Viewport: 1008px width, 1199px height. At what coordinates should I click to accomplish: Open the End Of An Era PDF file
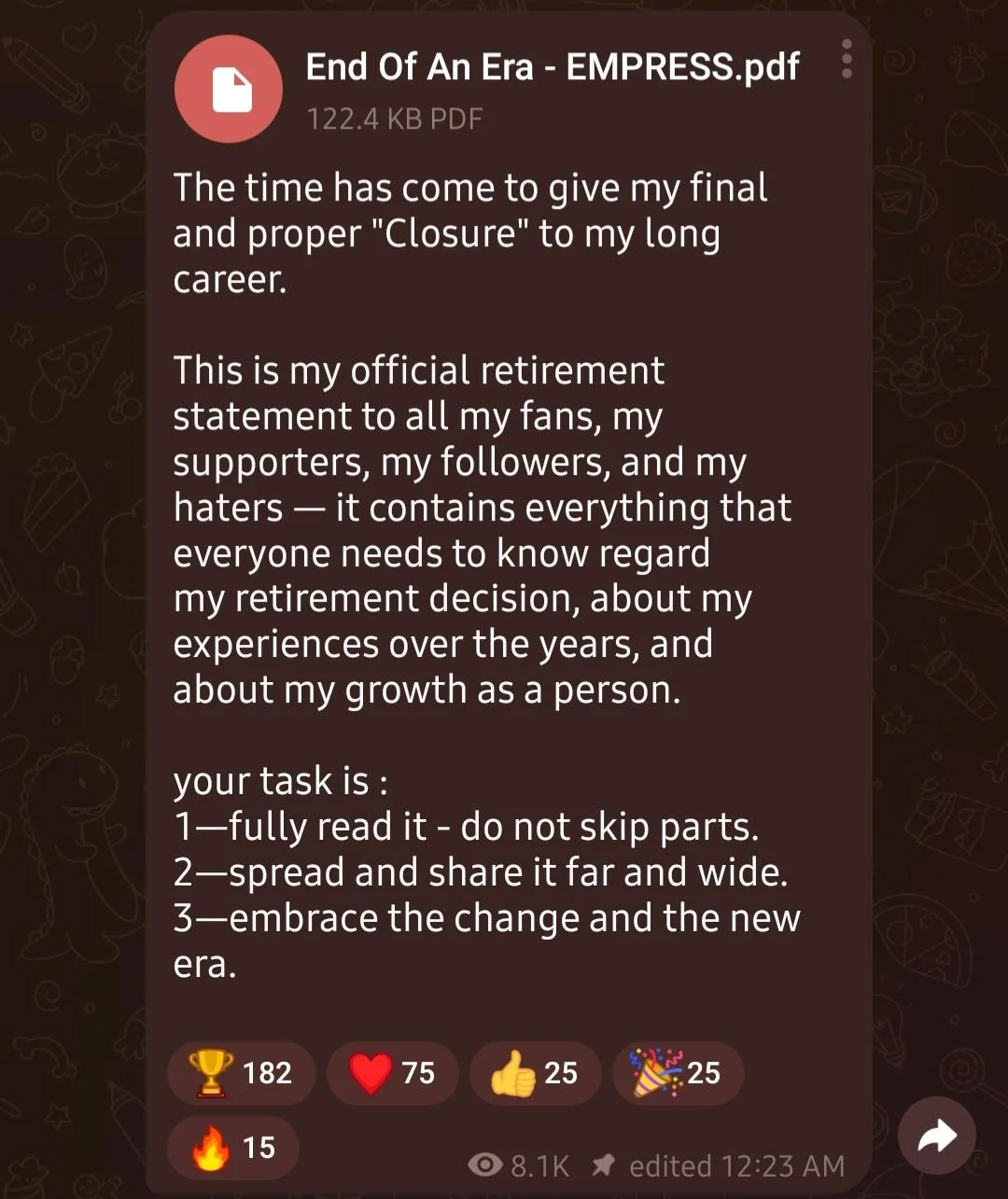pyautogui.click(x=229, y=90)
